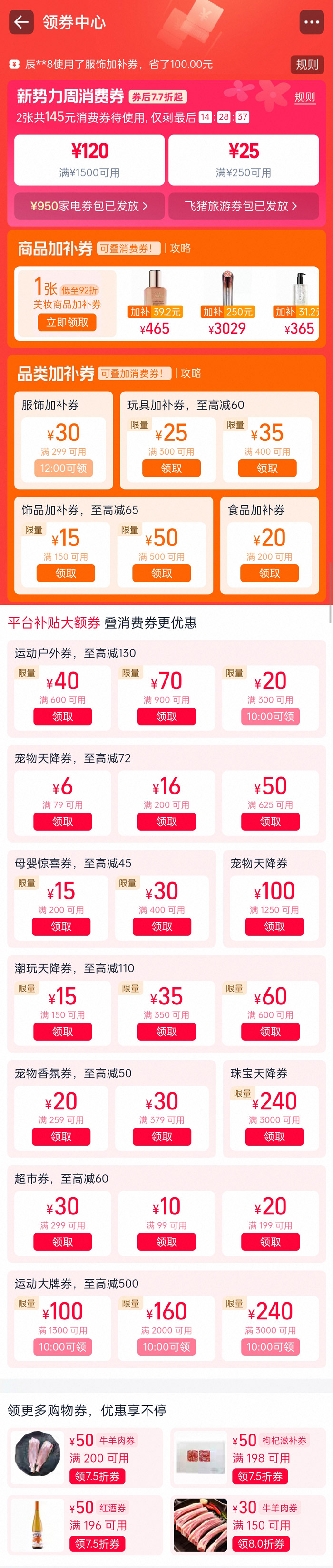
Task: Claim the ¥10 超市券 (满99可用)
Action: tap(166, 1241)
